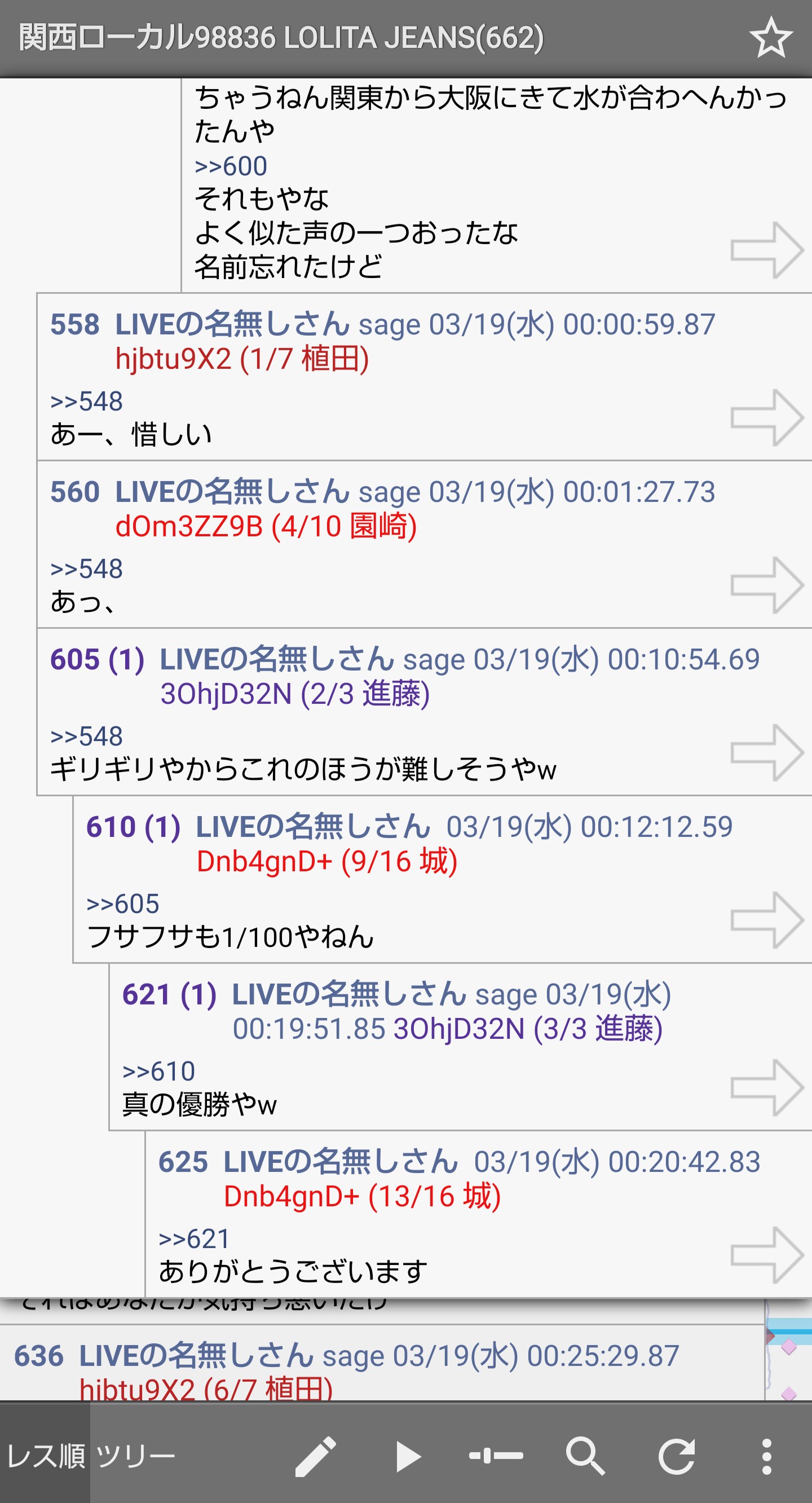The image size is (812, 1503).
Task: Switch to レス順 view
Action: click(x=46, y=1456)
